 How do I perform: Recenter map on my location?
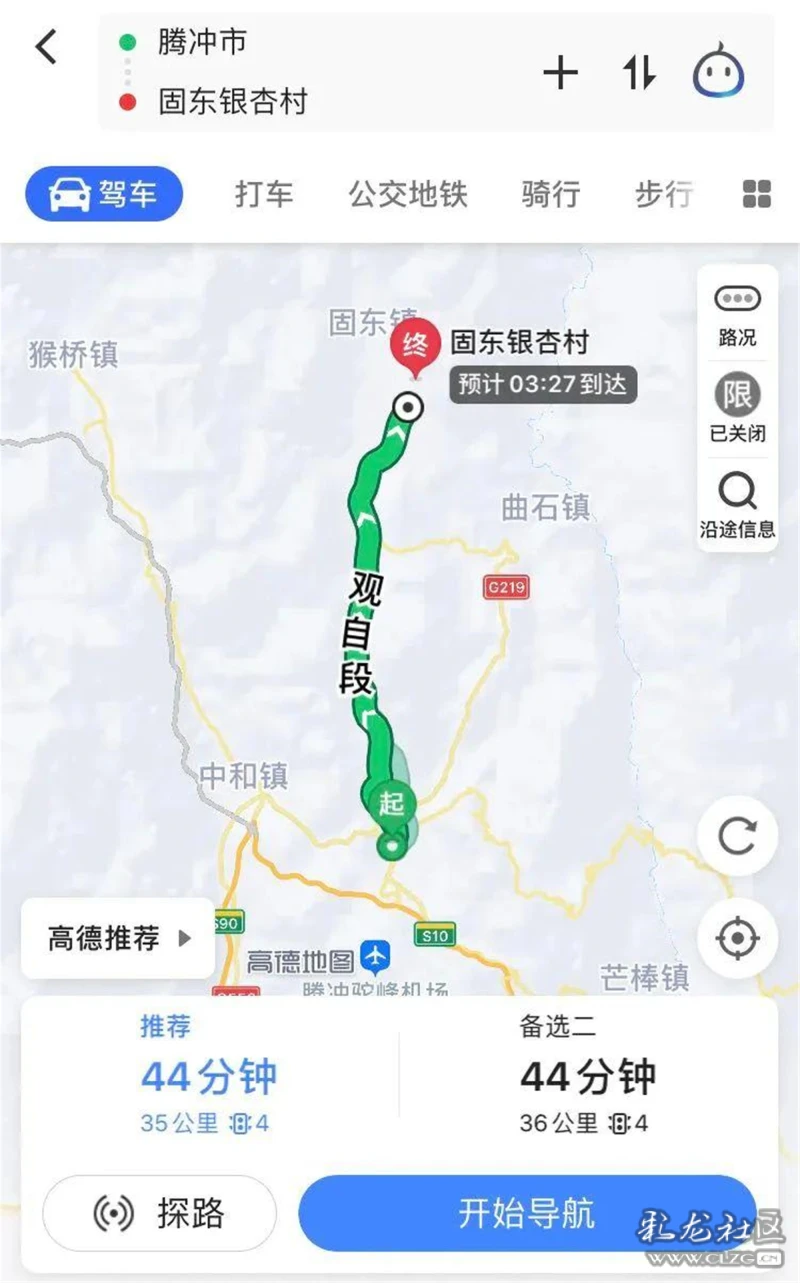737,938
